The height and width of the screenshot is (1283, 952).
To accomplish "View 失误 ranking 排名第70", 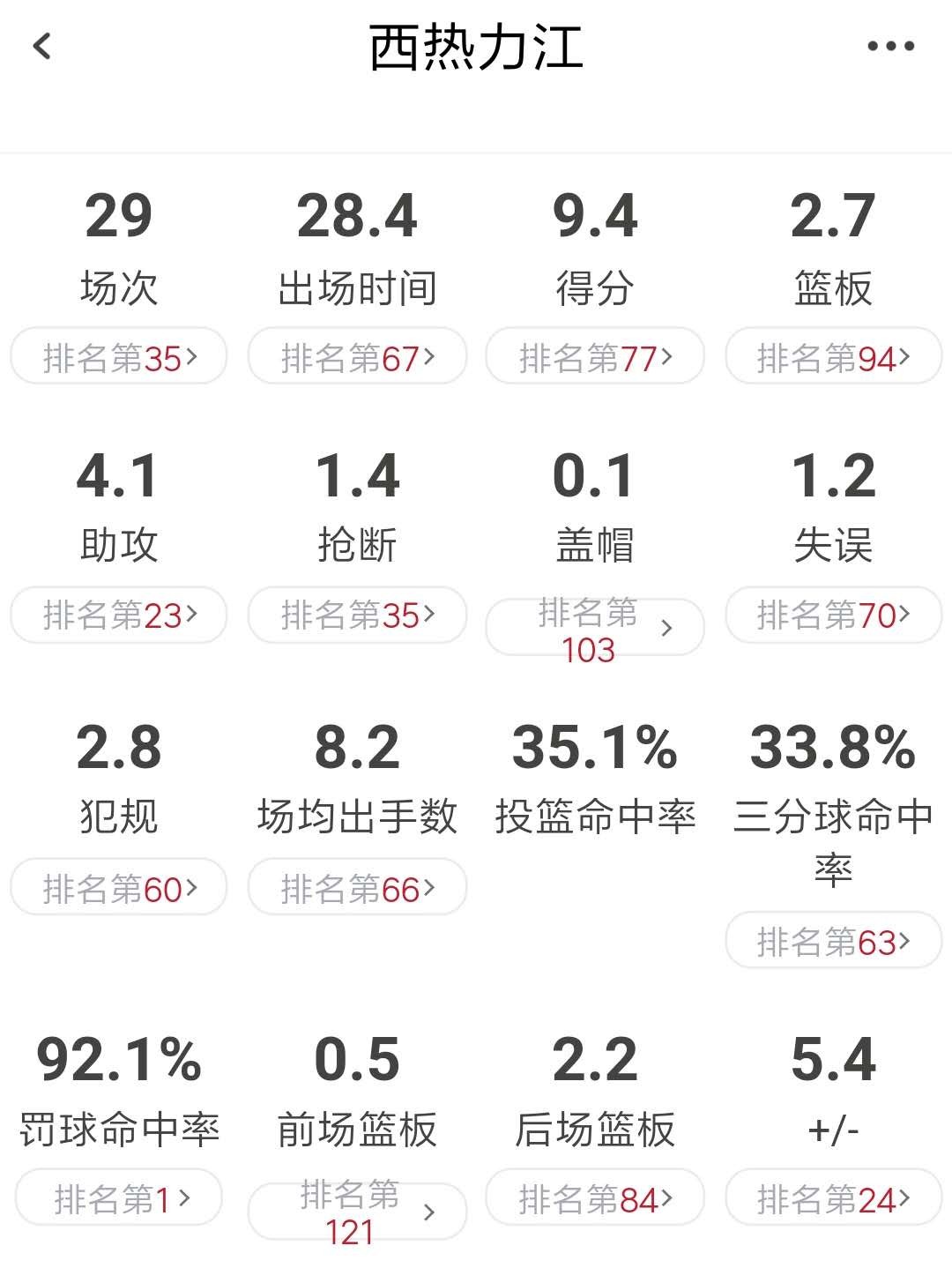I will coord(832,616).
